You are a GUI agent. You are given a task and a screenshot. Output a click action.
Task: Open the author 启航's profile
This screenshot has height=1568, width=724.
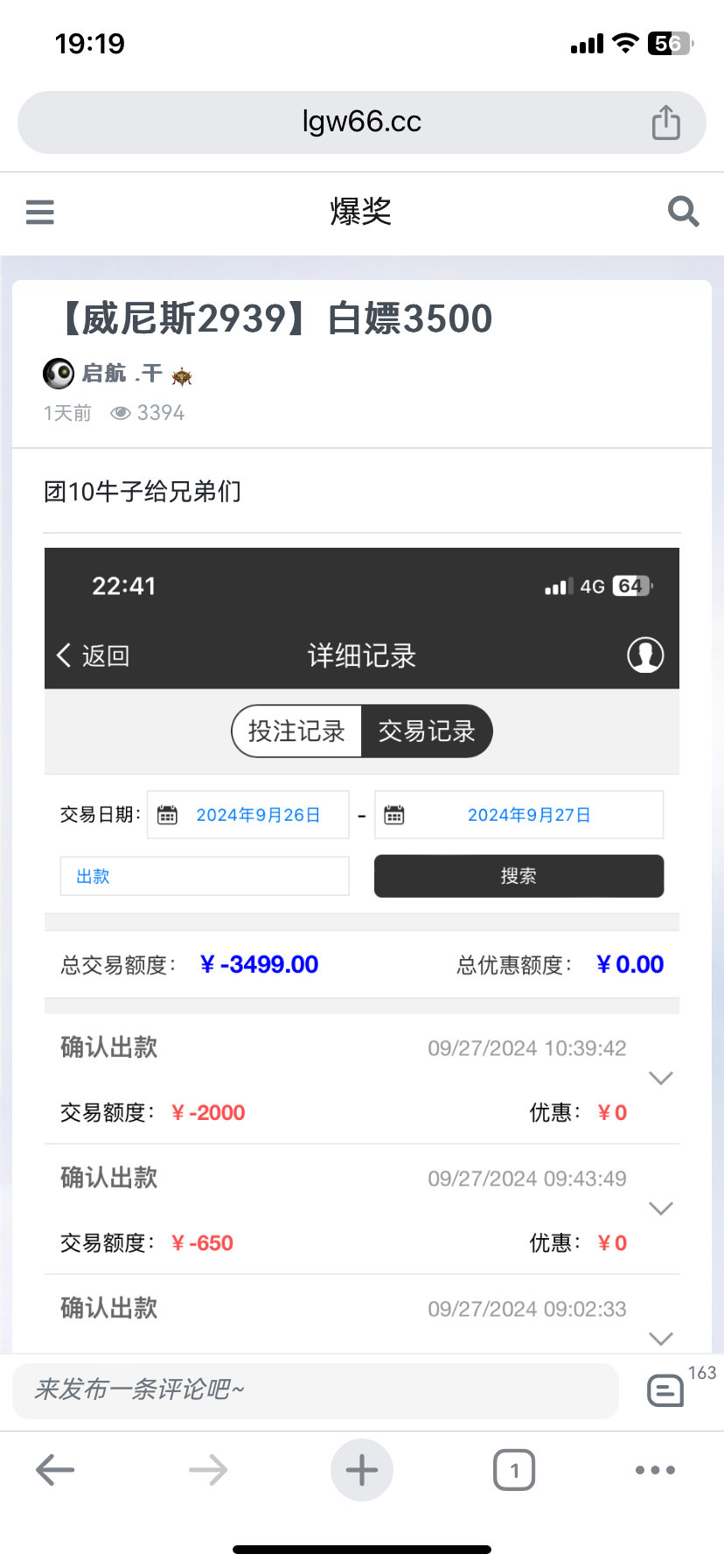pyautogui.click(x=103, y=374)
